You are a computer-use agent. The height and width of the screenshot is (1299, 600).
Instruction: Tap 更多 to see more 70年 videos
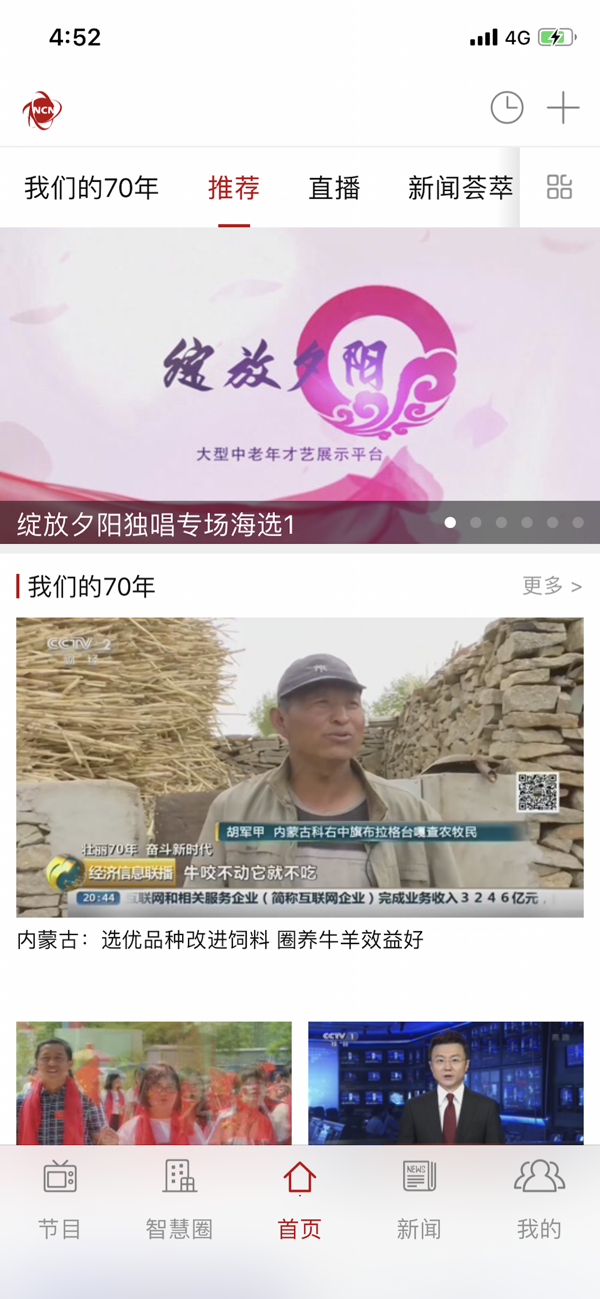click(x=551, y=586)
